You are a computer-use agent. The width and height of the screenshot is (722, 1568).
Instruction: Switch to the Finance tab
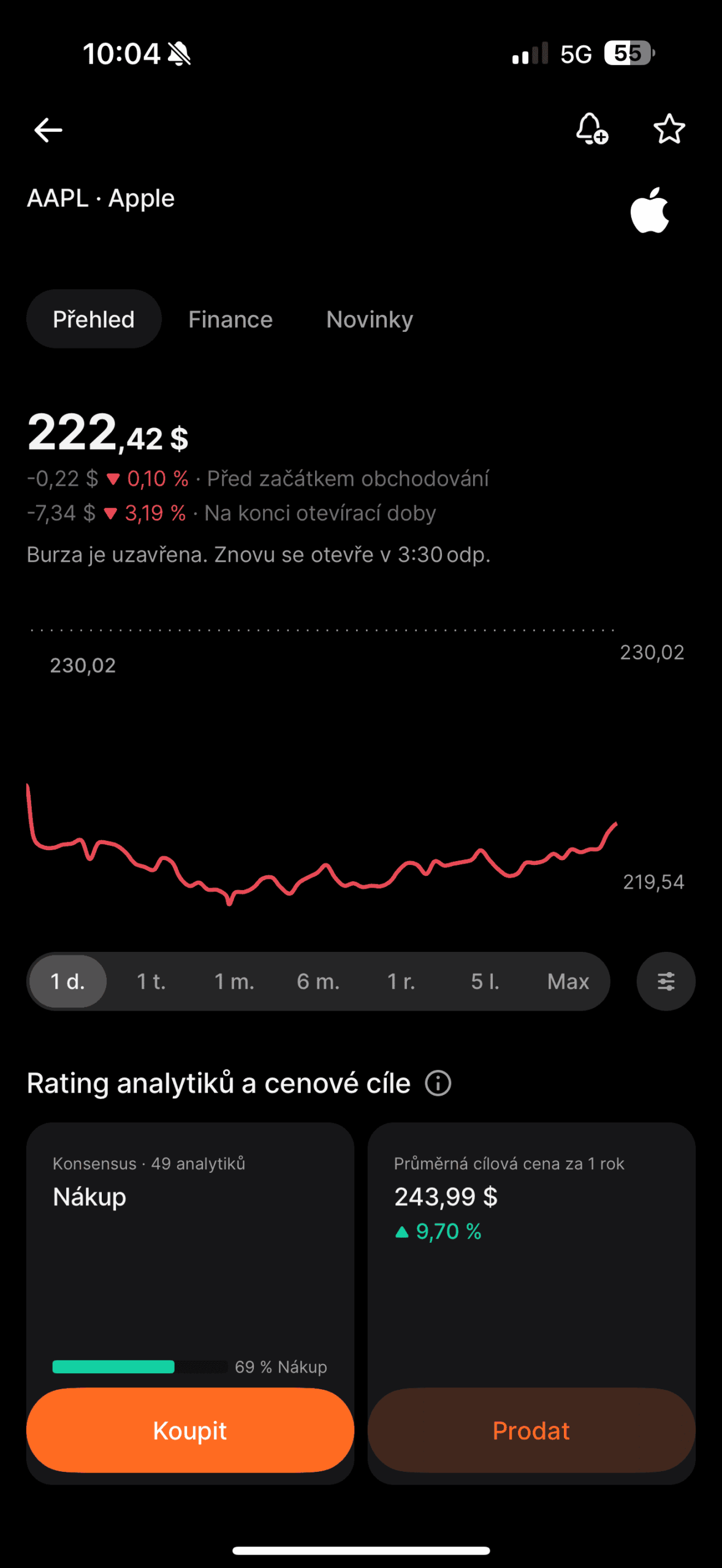click(x=230, y=319)
